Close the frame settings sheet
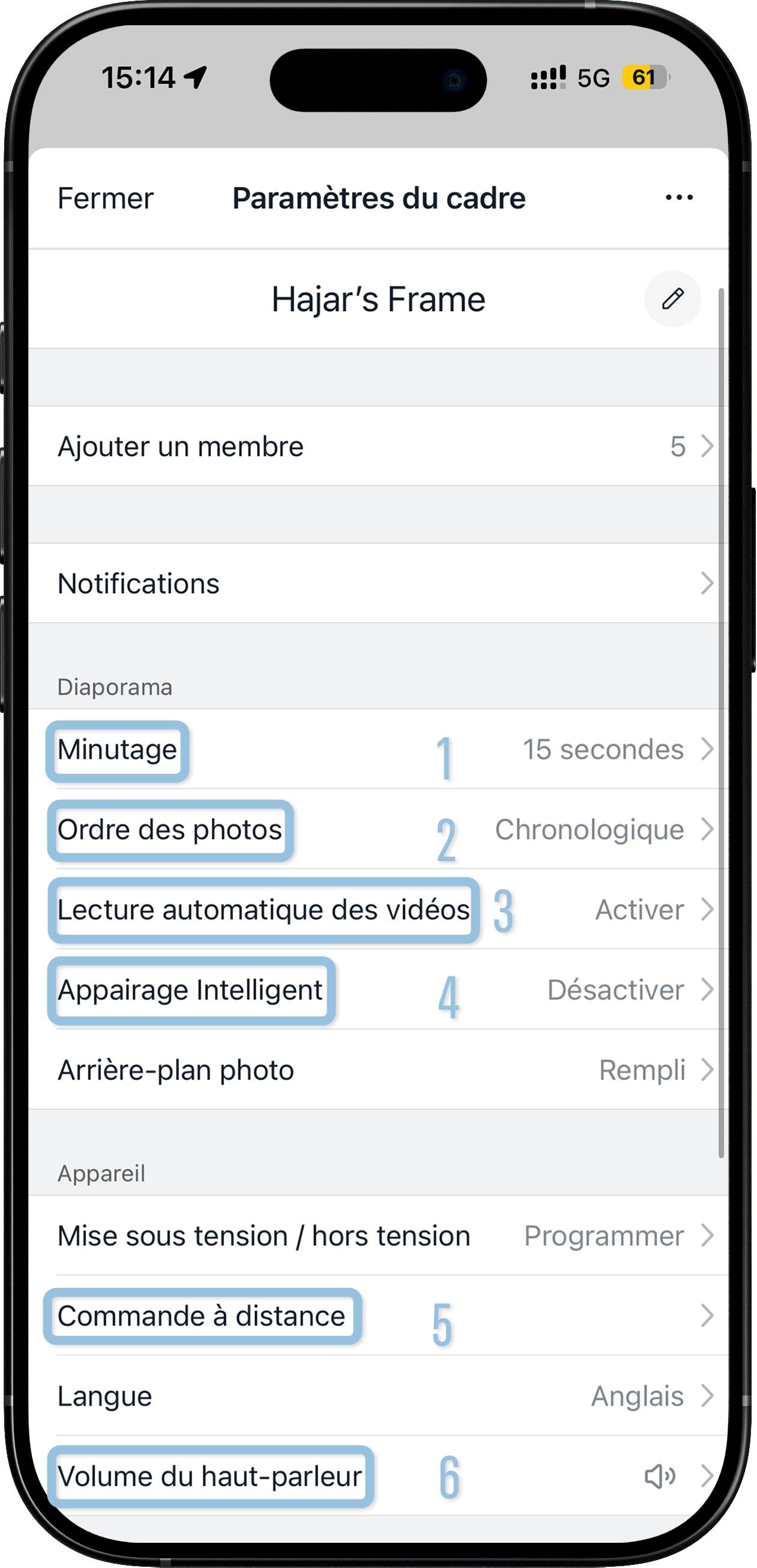757x1568 pixels. pos(105,198)
